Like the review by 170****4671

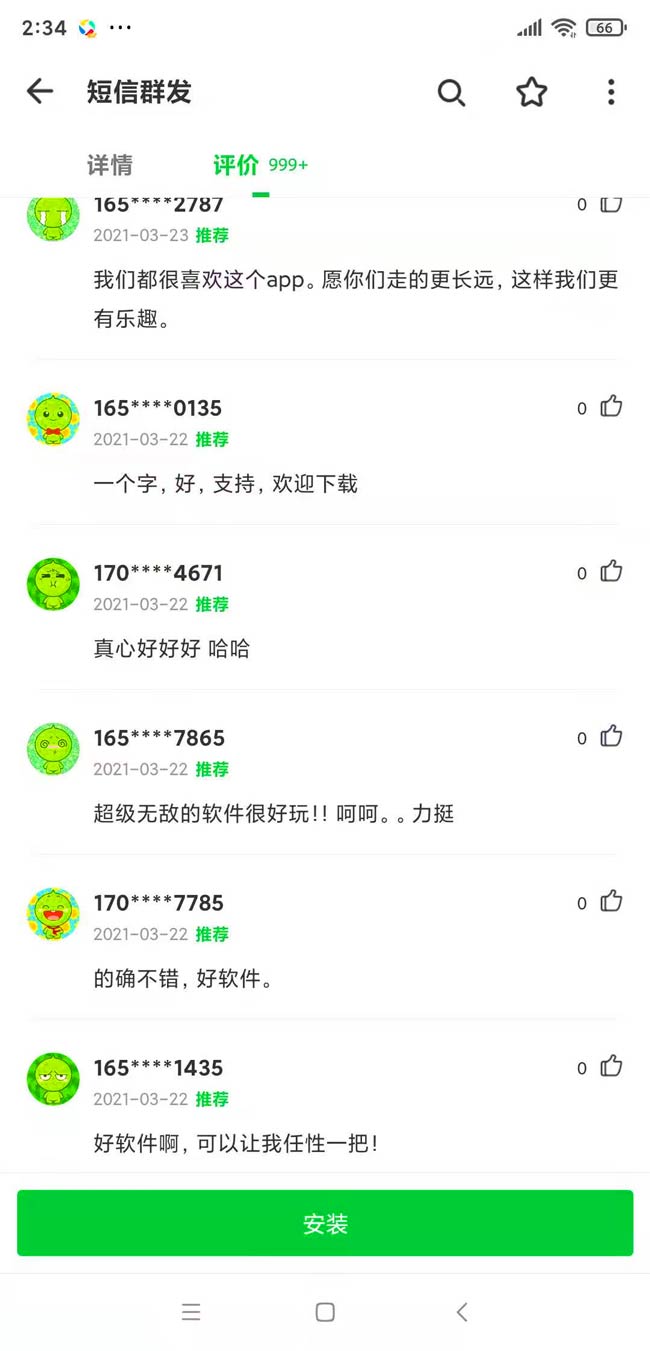(611, 571)
